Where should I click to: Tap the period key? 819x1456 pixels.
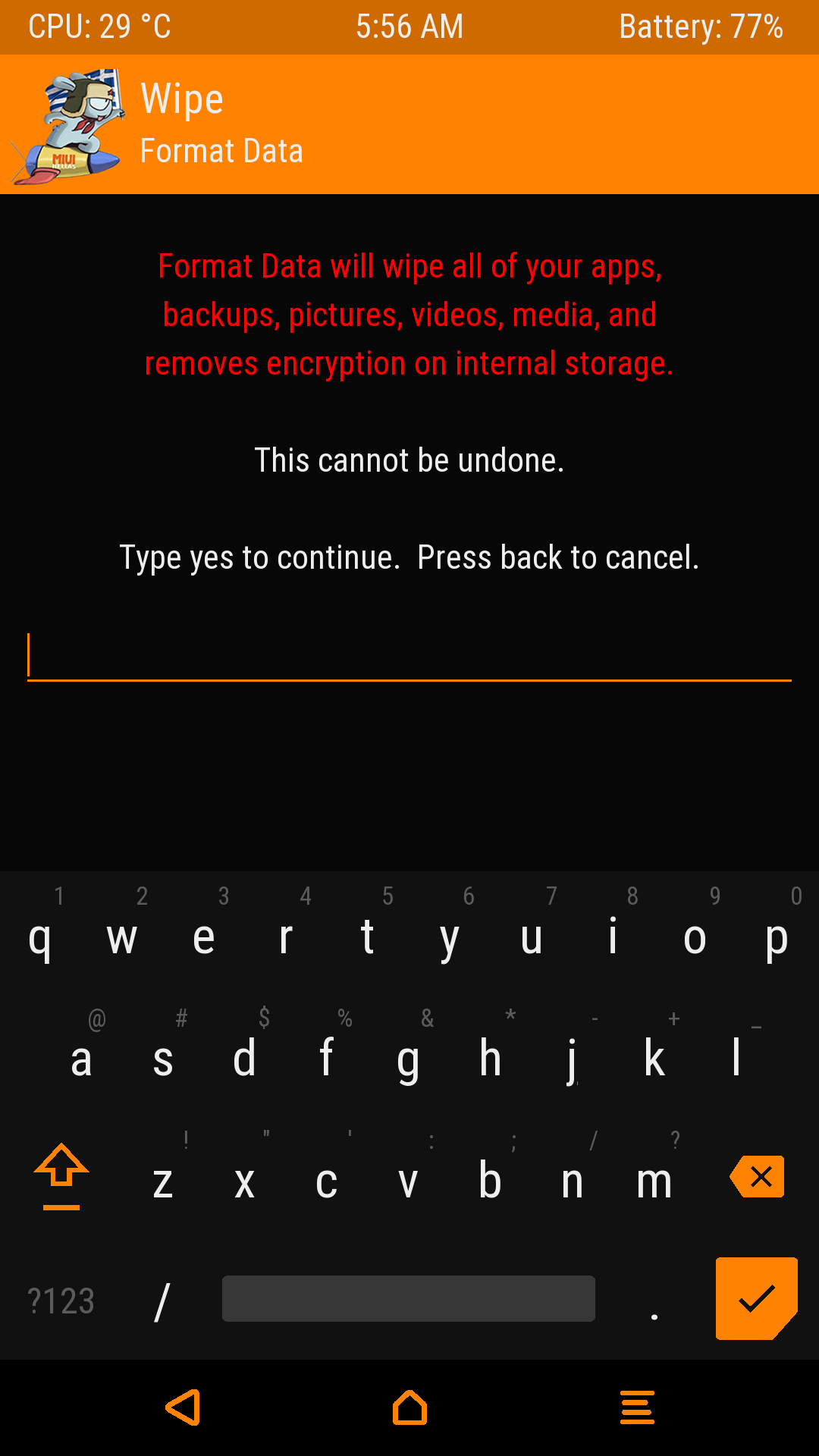[654, 1301]
